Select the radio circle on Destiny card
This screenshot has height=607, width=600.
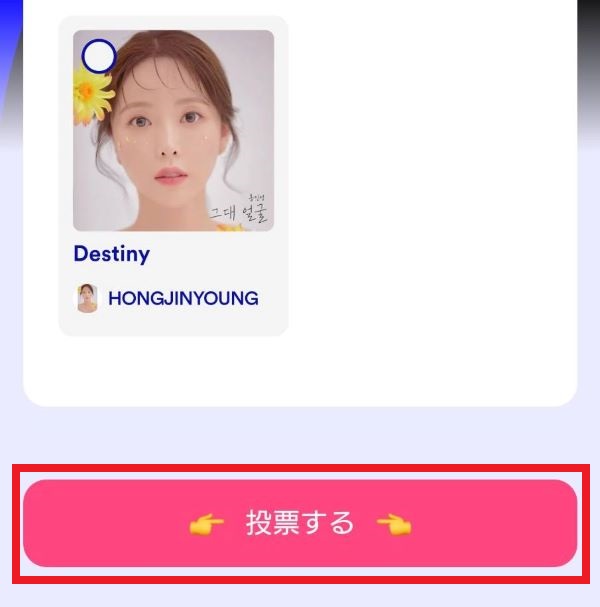click(98, 56)
